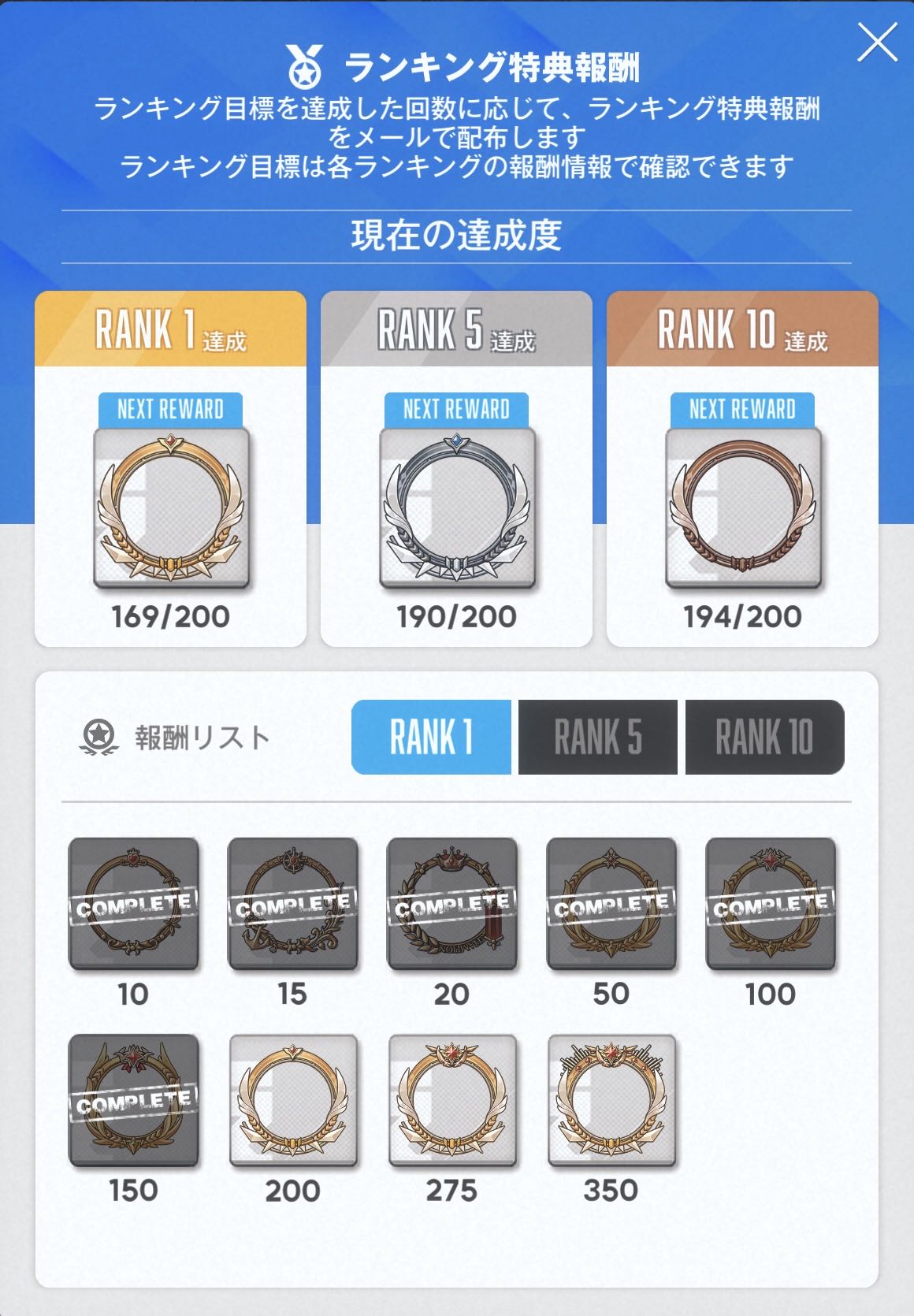Select the RANK 1 reward list tab

431,737
